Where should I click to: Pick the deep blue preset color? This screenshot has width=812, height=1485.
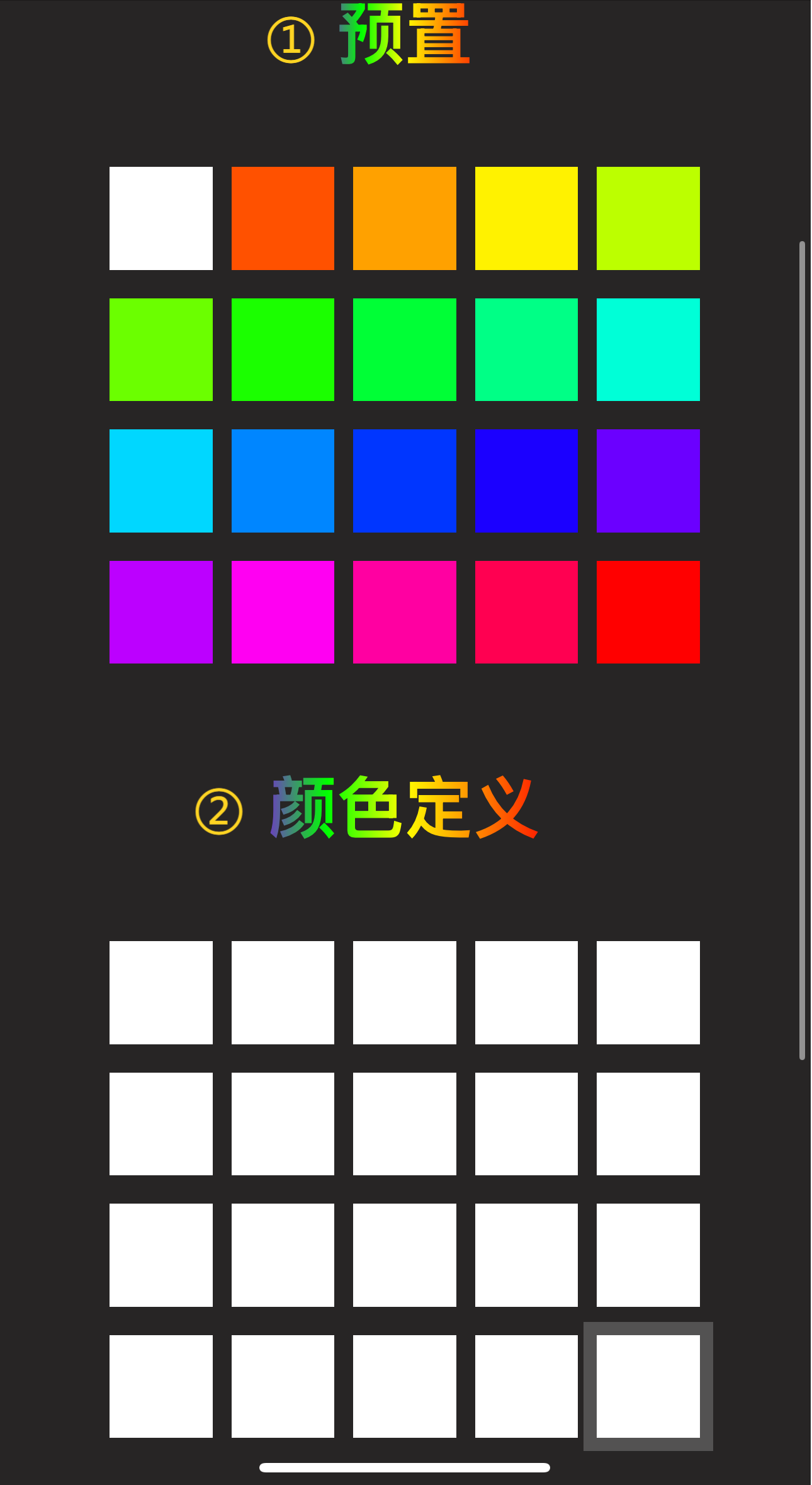(526, 481)
